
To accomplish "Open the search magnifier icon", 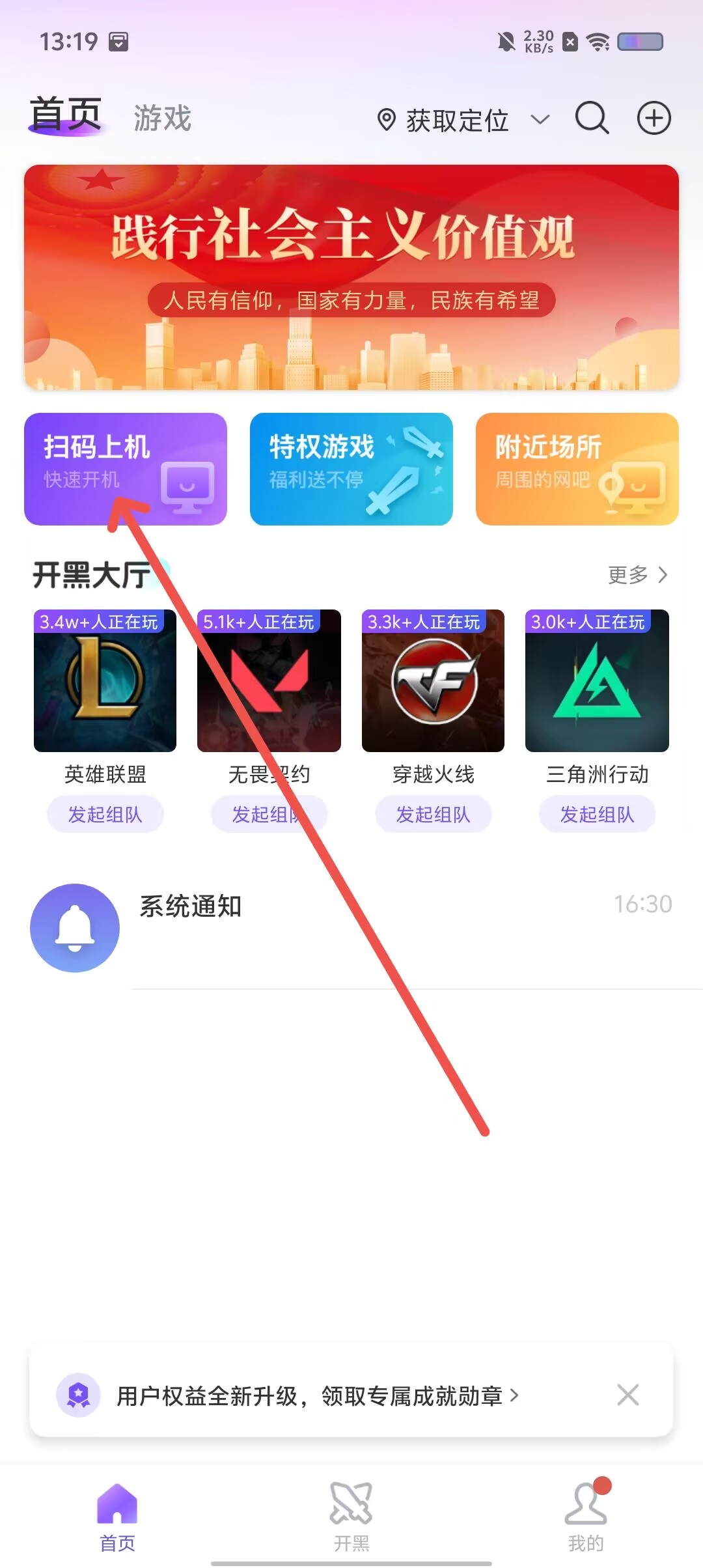I will coord(592,119).
